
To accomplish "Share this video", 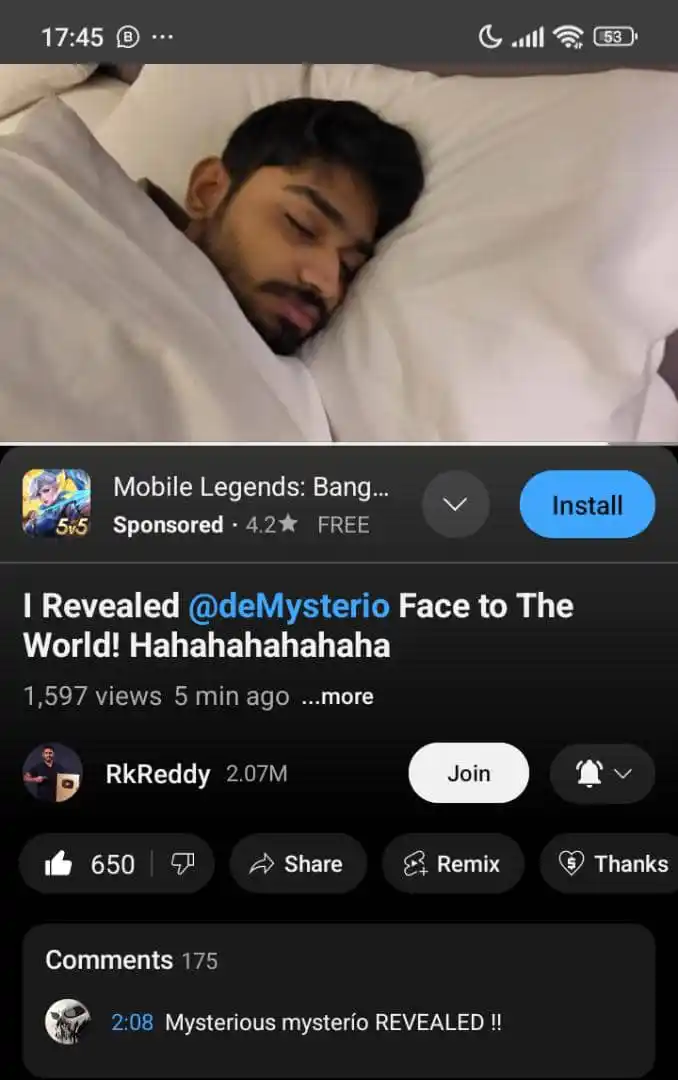I will [x=297, y=864].
